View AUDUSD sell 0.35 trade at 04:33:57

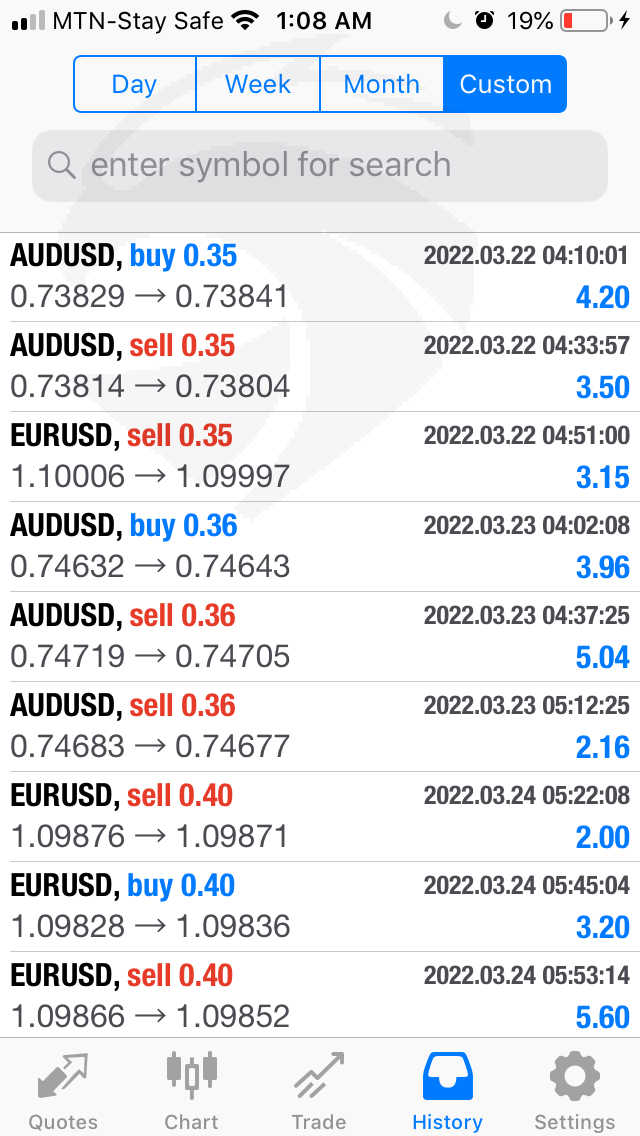[x=320, y=367]
